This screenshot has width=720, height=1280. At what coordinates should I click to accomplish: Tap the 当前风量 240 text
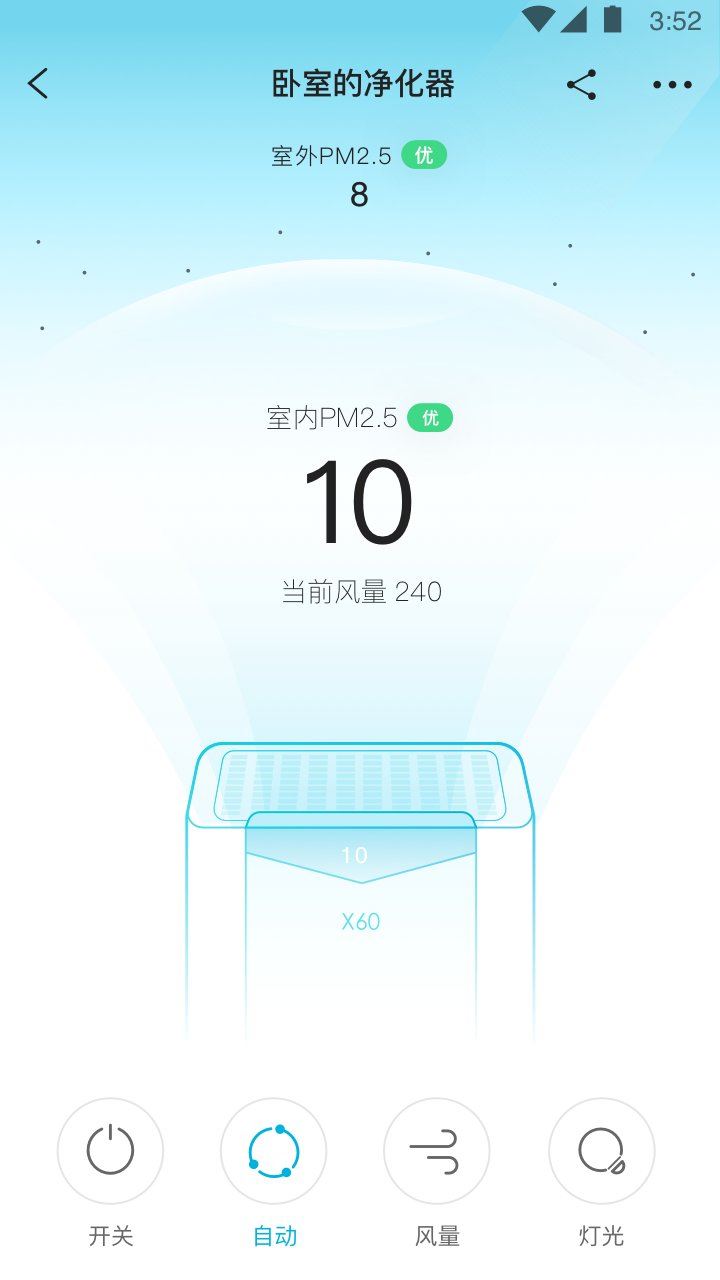(360, 591)
